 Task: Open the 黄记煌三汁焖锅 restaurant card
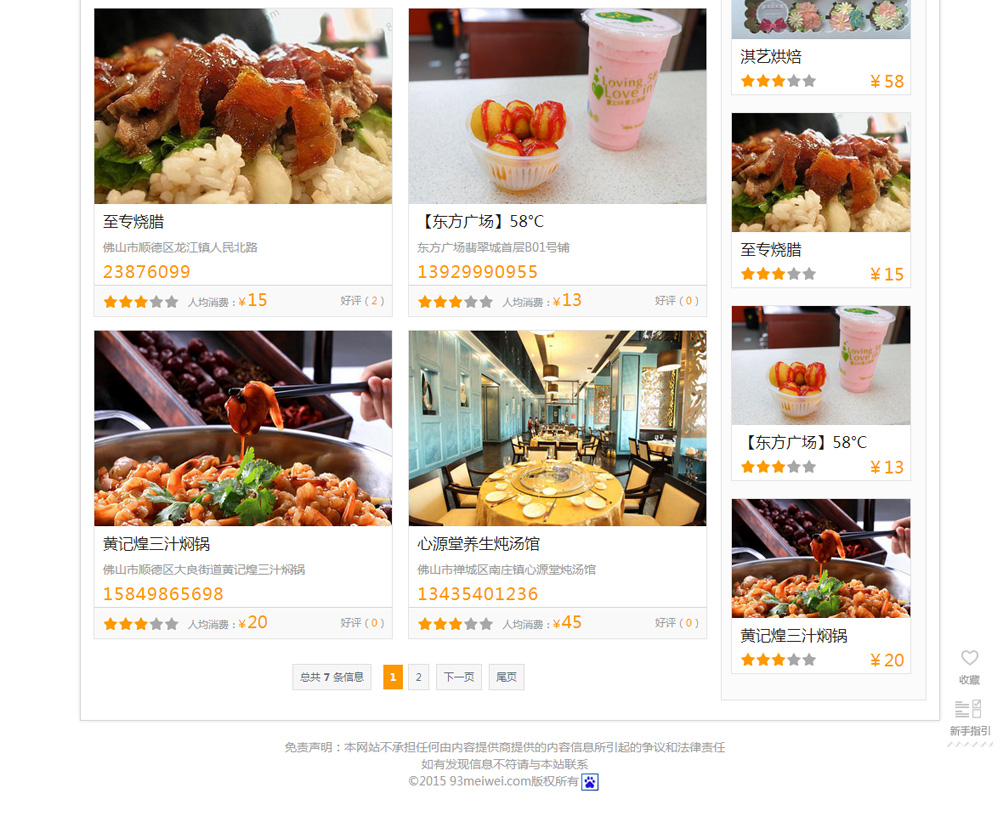(156, 544)
